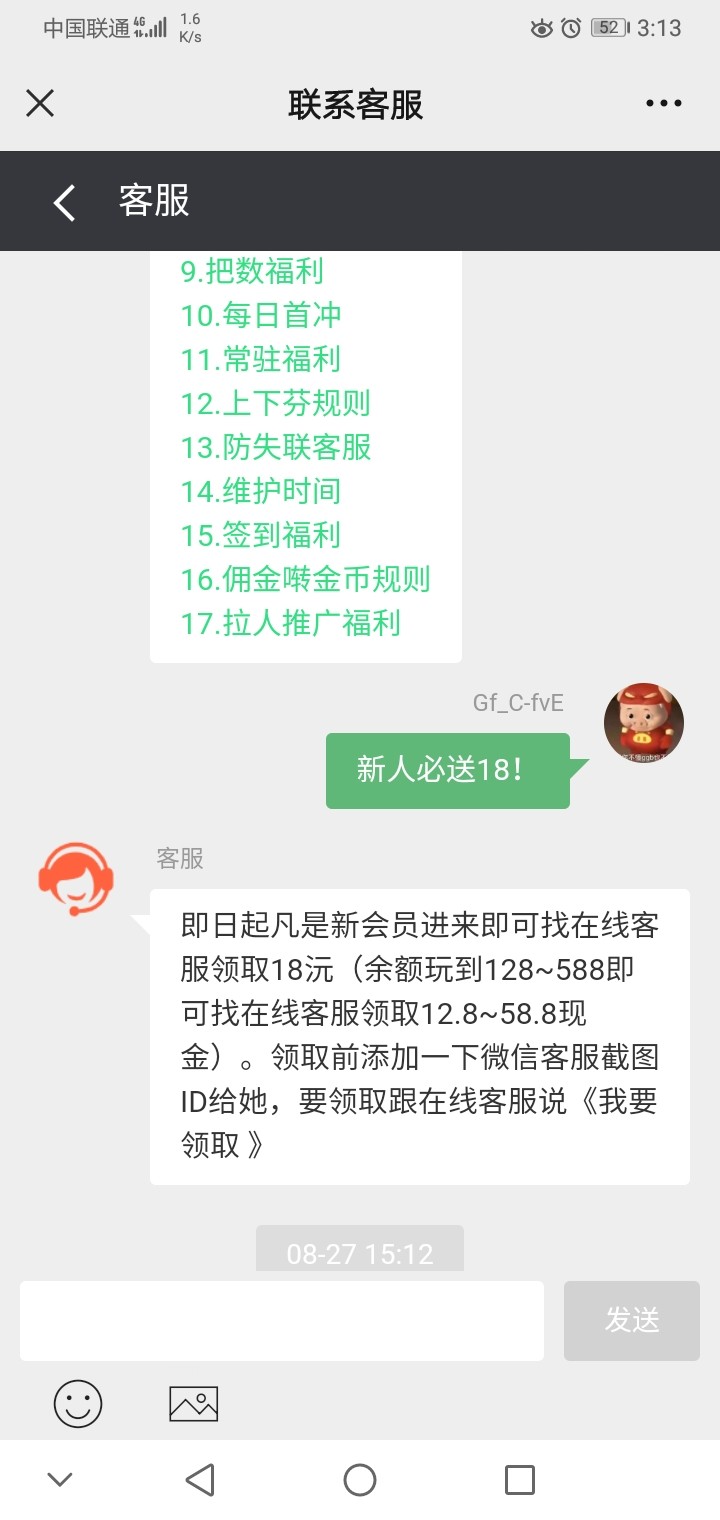Go back from the 客服 chat
720x1520 pixels.
click(x=64, y=202)
